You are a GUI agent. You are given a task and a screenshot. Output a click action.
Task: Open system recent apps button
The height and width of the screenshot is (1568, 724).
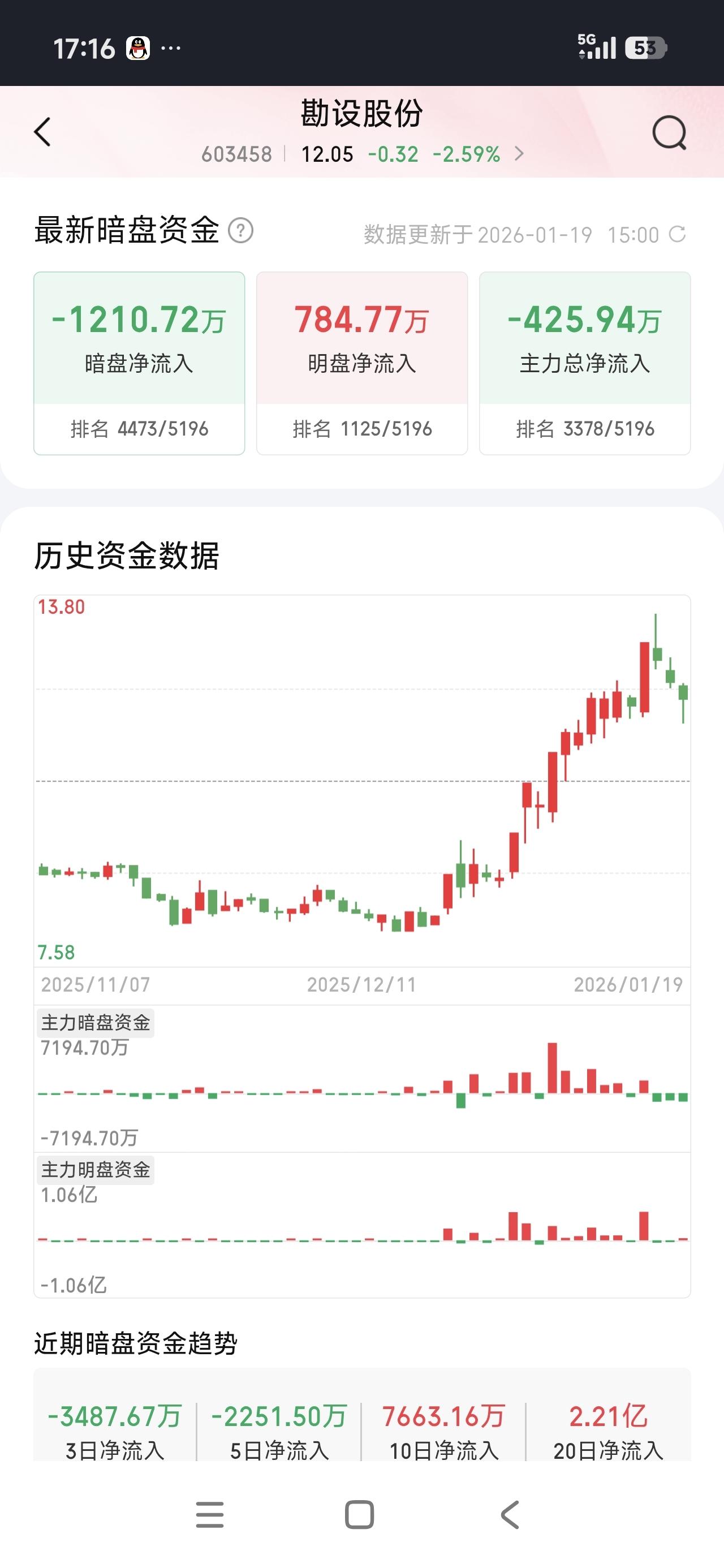209,1514
